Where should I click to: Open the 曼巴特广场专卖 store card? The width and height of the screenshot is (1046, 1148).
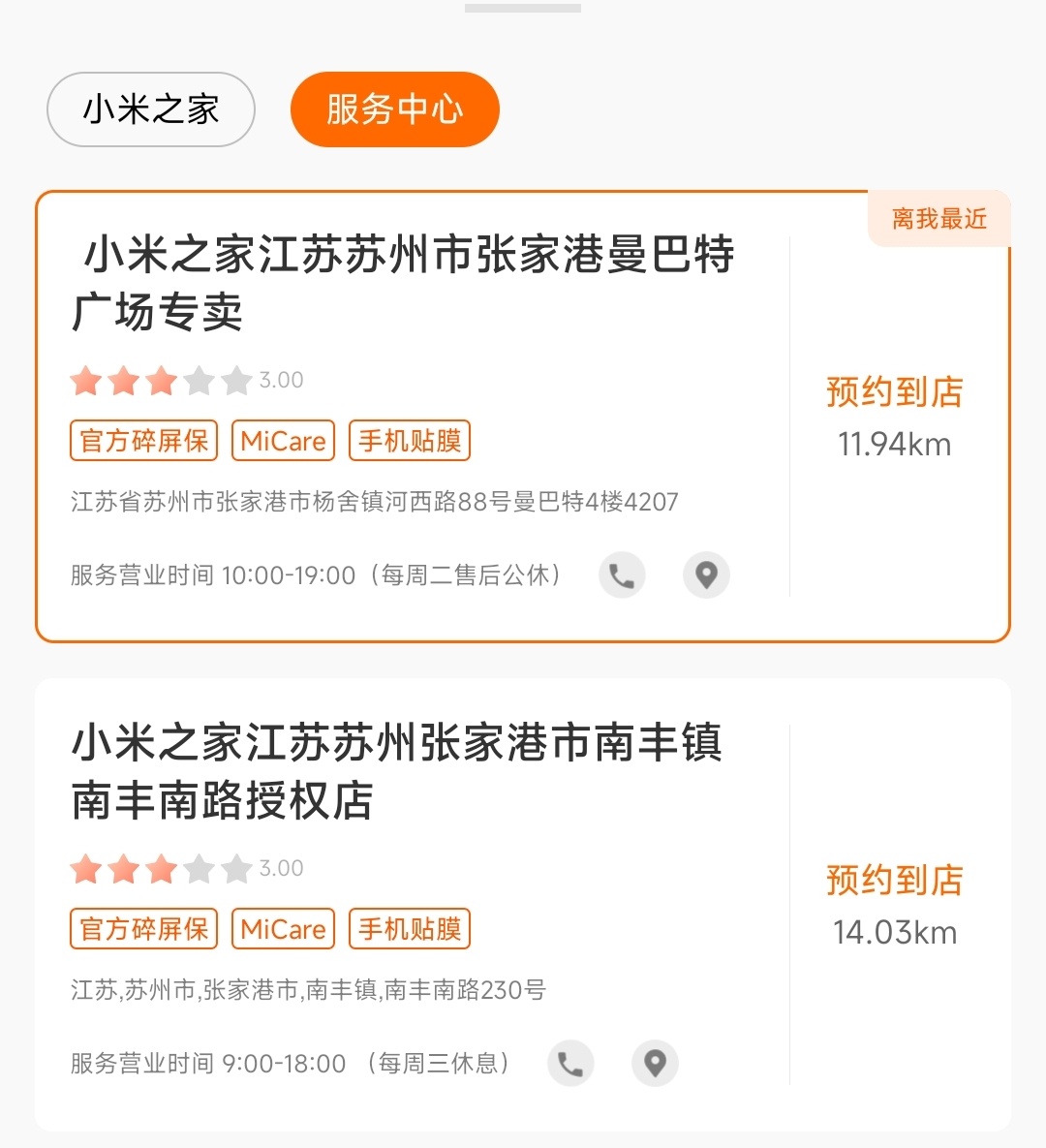(x=402, y=283)
